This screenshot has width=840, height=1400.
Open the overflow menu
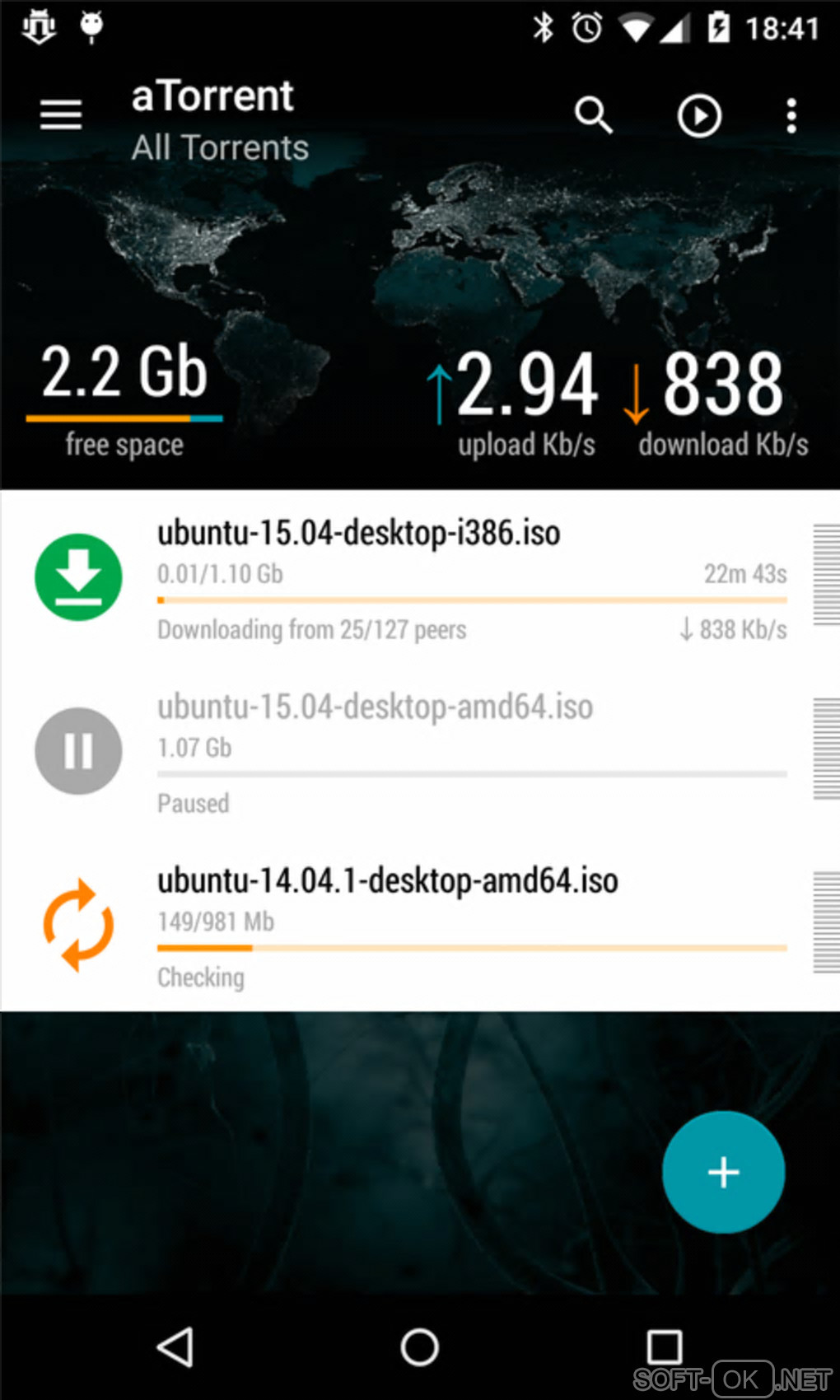[x=791, y=116]
